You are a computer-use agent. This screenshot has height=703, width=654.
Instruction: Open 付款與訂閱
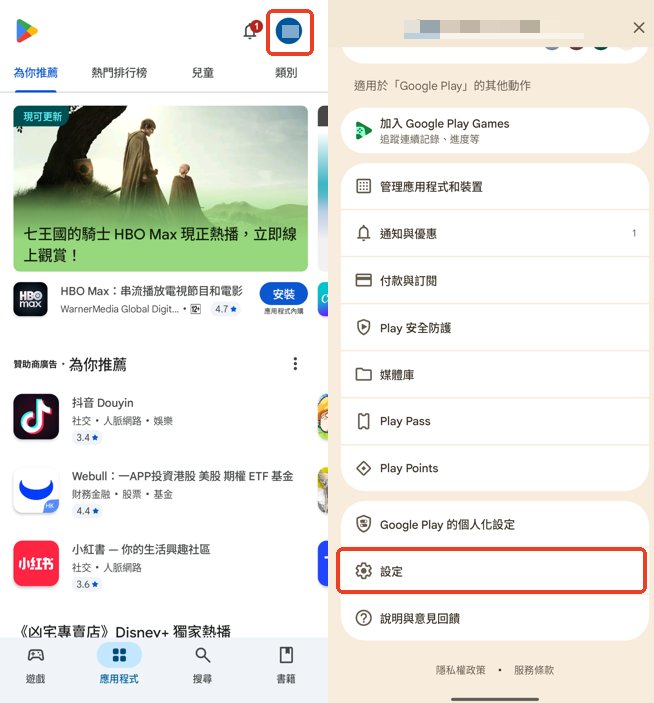point(408,281)
